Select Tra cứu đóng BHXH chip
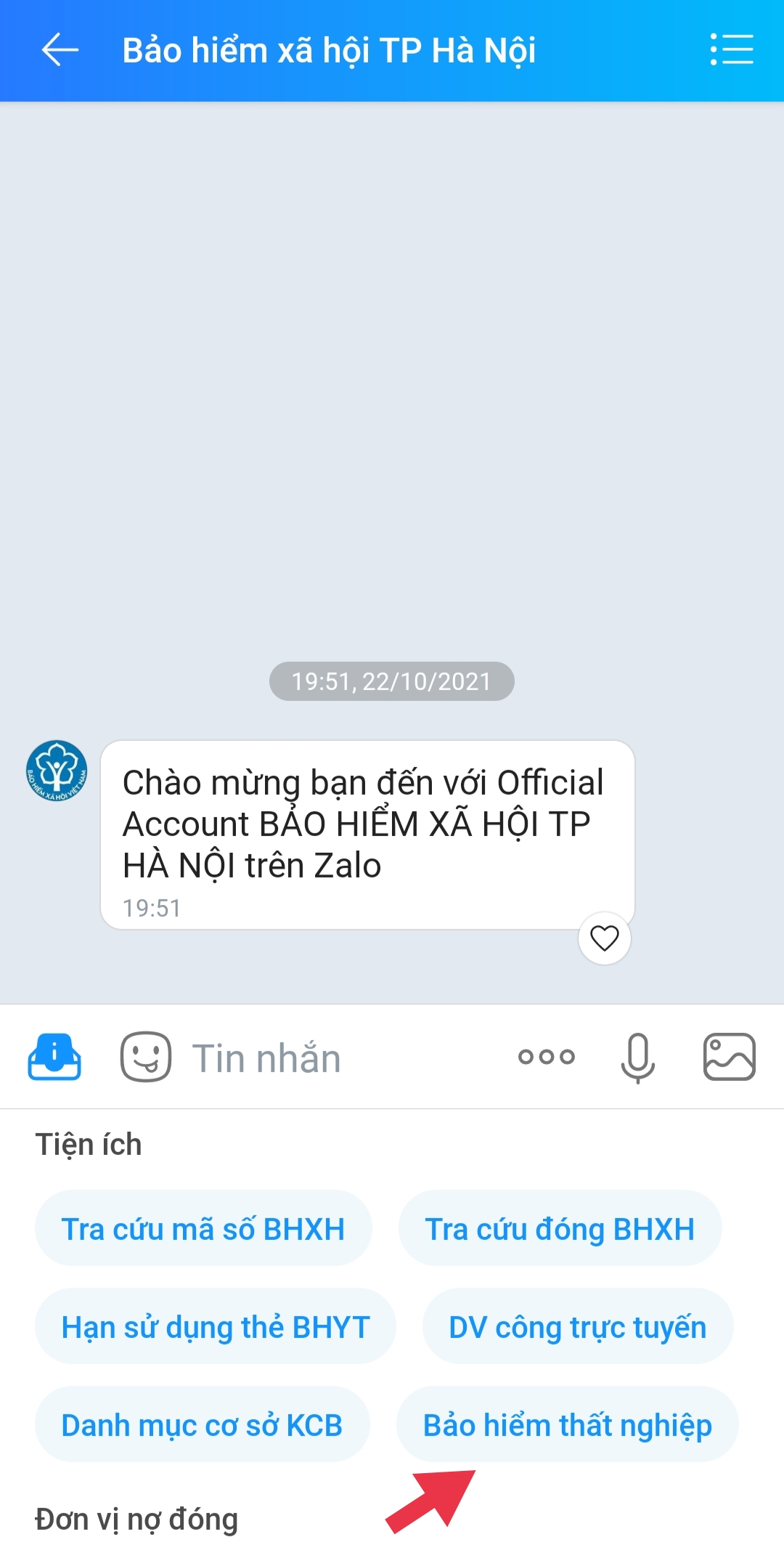 [x=560, y=1229]
